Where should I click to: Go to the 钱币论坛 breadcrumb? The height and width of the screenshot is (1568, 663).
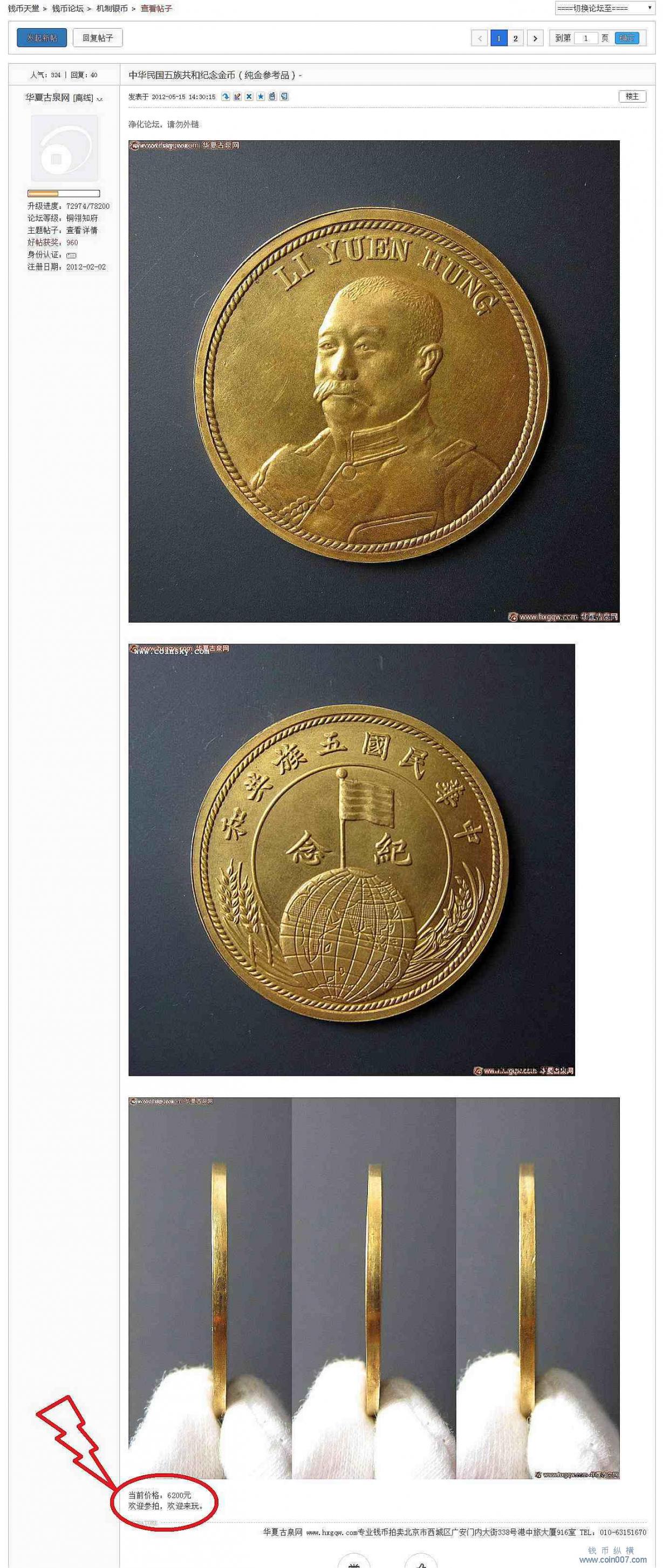[x=67, y=9]
